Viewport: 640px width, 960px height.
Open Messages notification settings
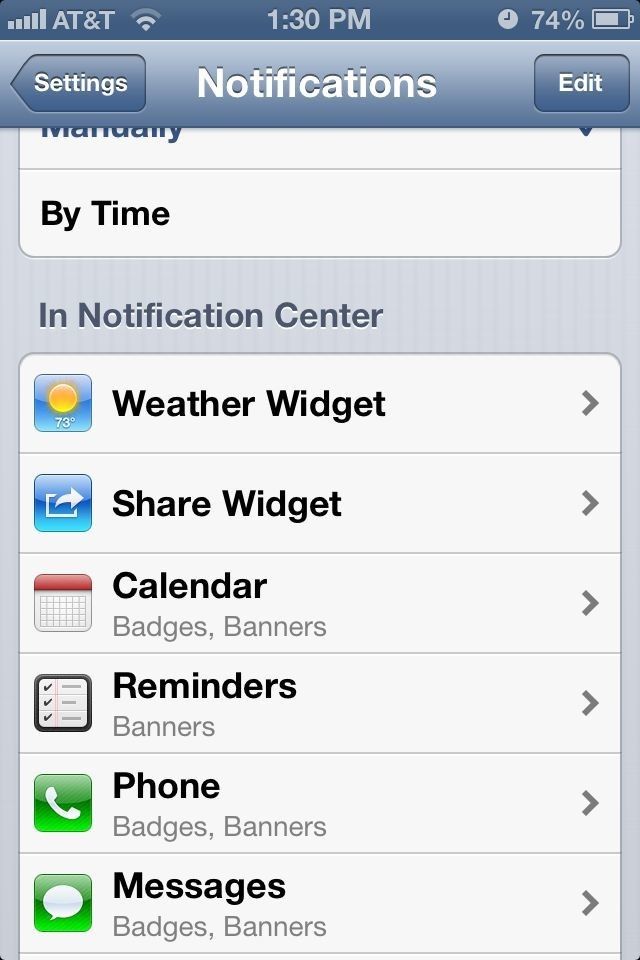tap(320, 904)
